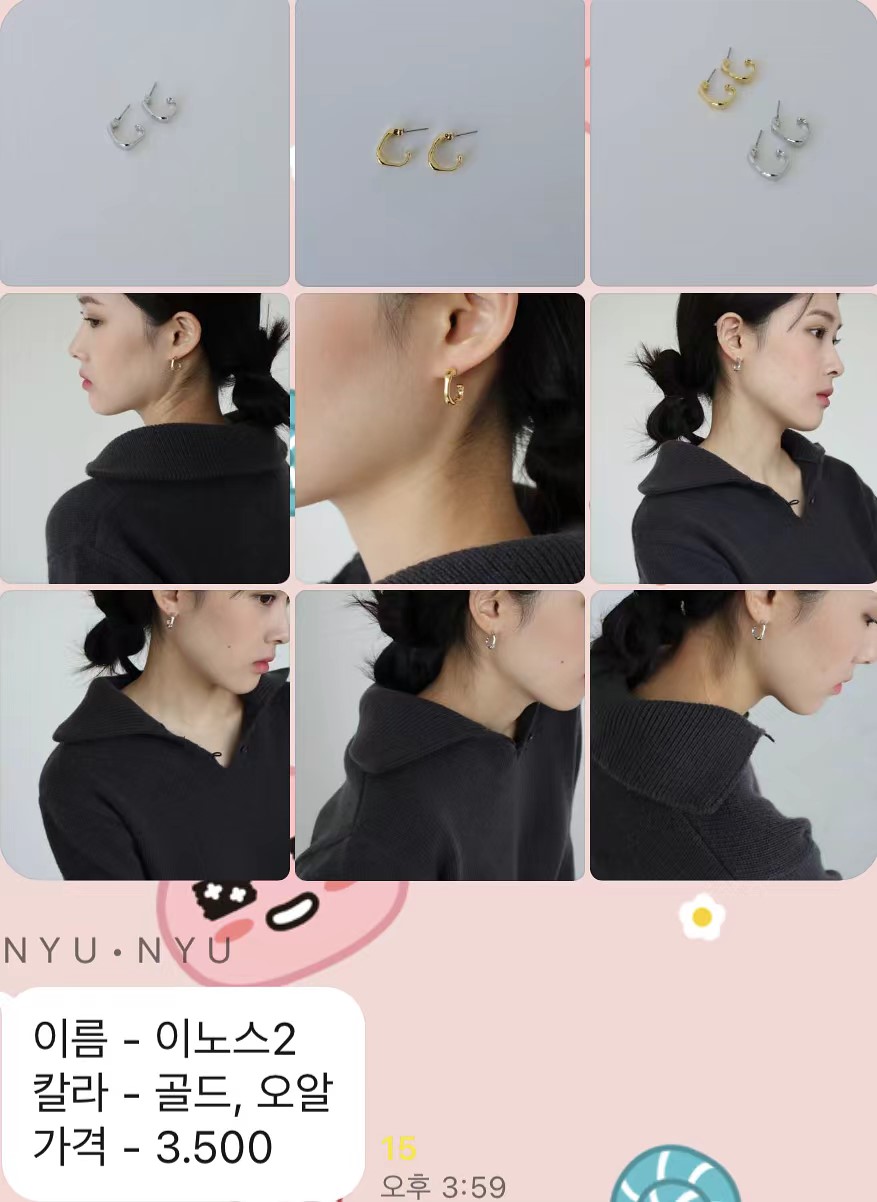The width and height of the screenshot is (877, 1202).
Task: Open the right-facing profile photo with ponytail
Action: pyautogui.click(x=733, y=438)
